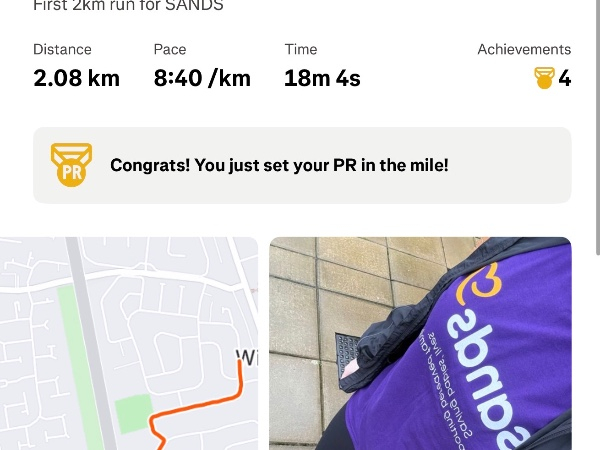600x450 pixels.
Task: Open the purple SANDS shirt photo
Action: click(x=420, y=343)
